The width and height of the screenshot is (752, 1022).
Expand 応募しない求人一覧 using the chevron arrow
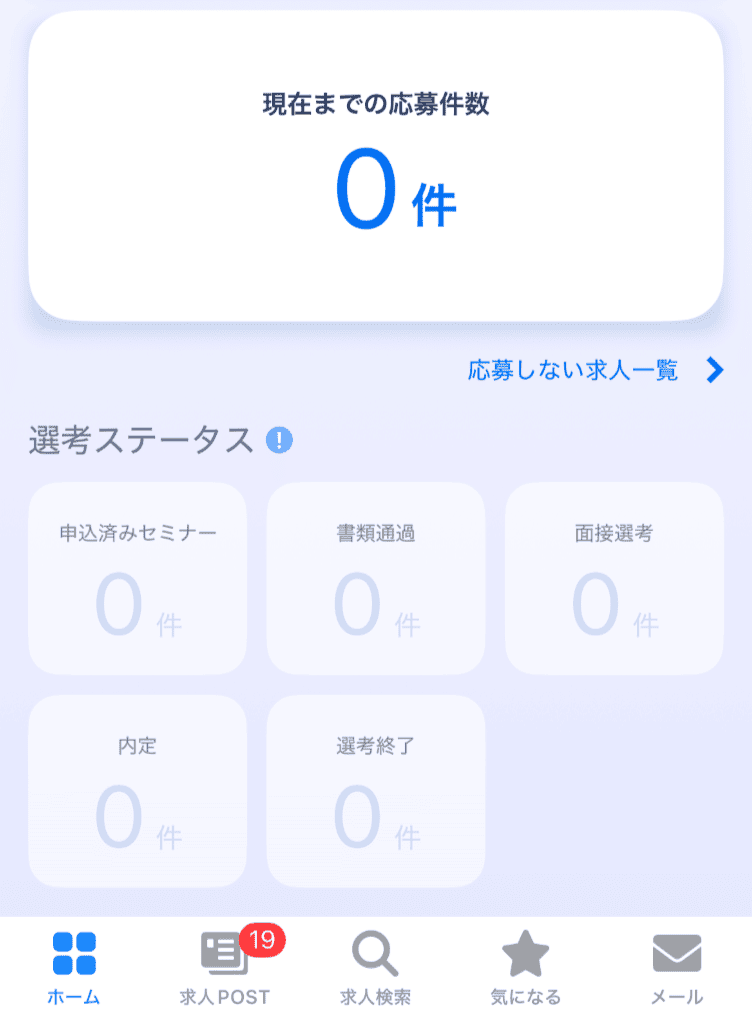716,370
